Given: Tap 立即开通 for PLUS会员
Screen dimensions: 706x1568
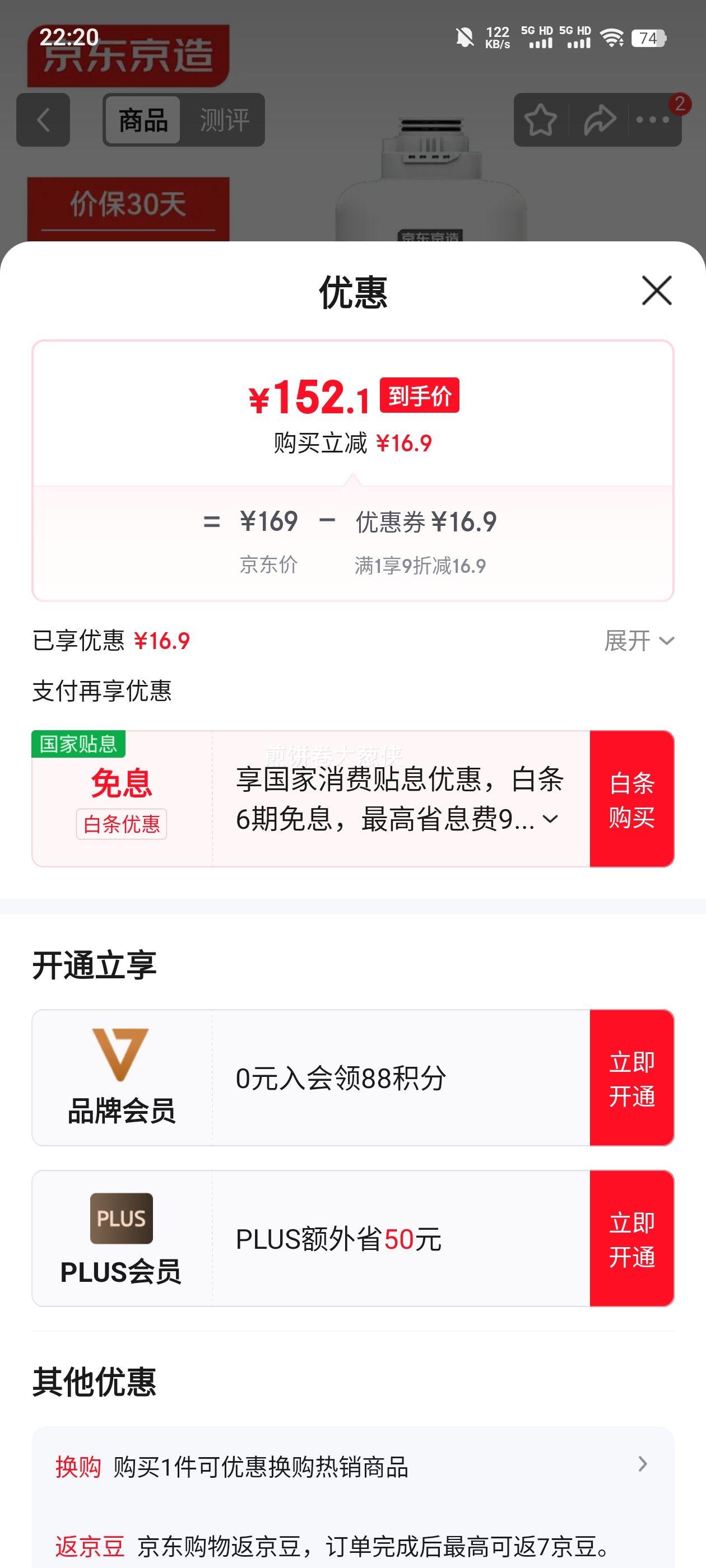Looking at the screenshot, I should point(631,1238).
